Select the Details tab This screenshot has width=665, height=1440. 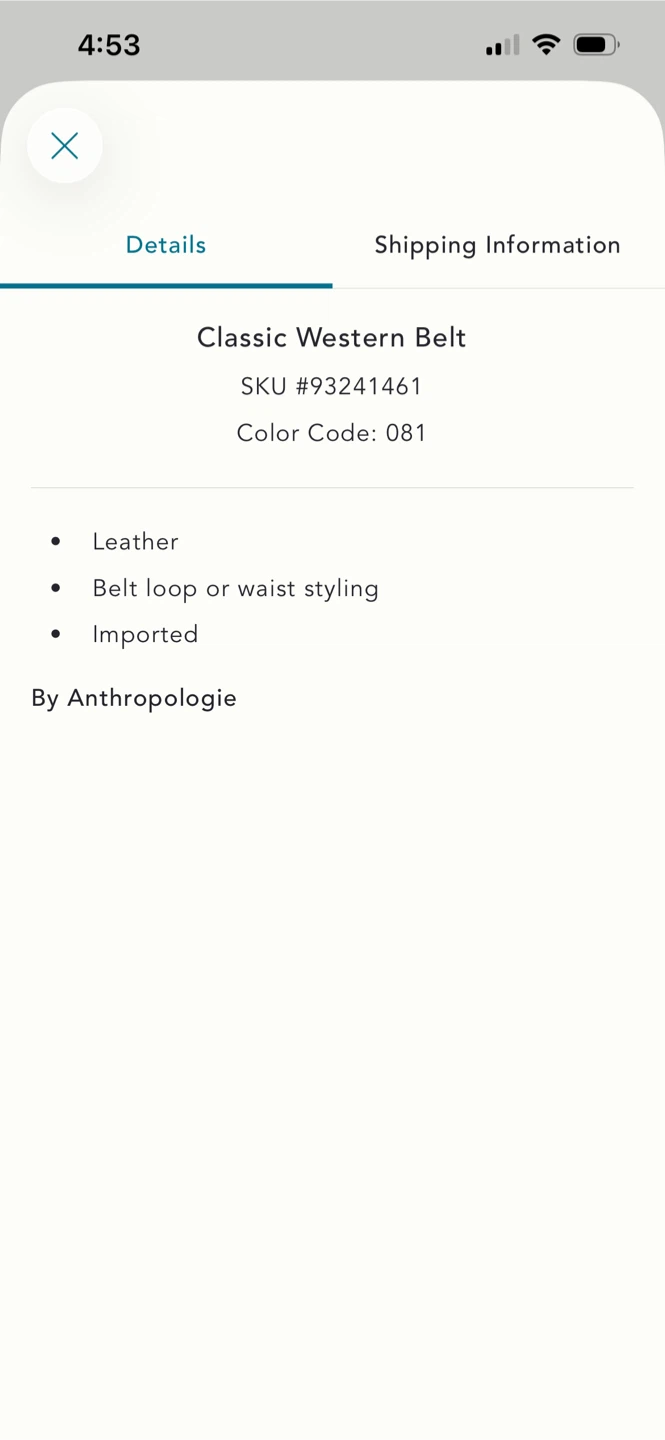pos(166,245)
